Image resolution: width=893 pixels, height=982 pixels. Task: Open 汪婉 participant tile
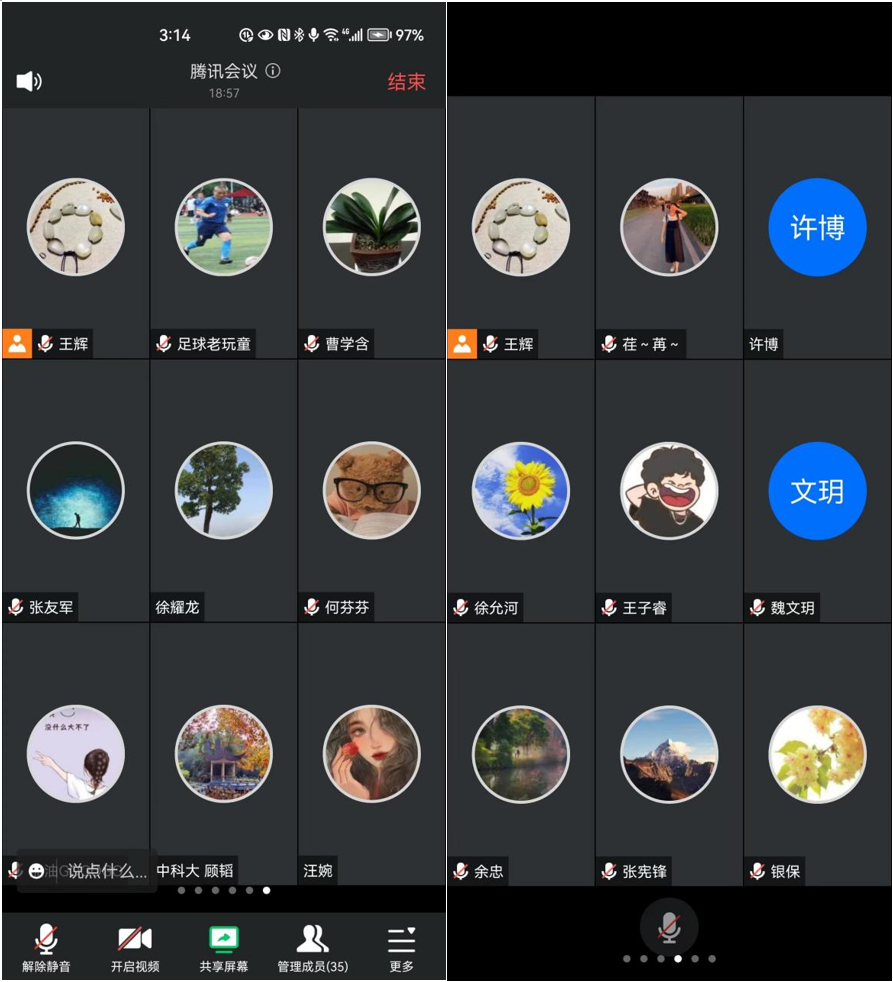pos(372,754)
